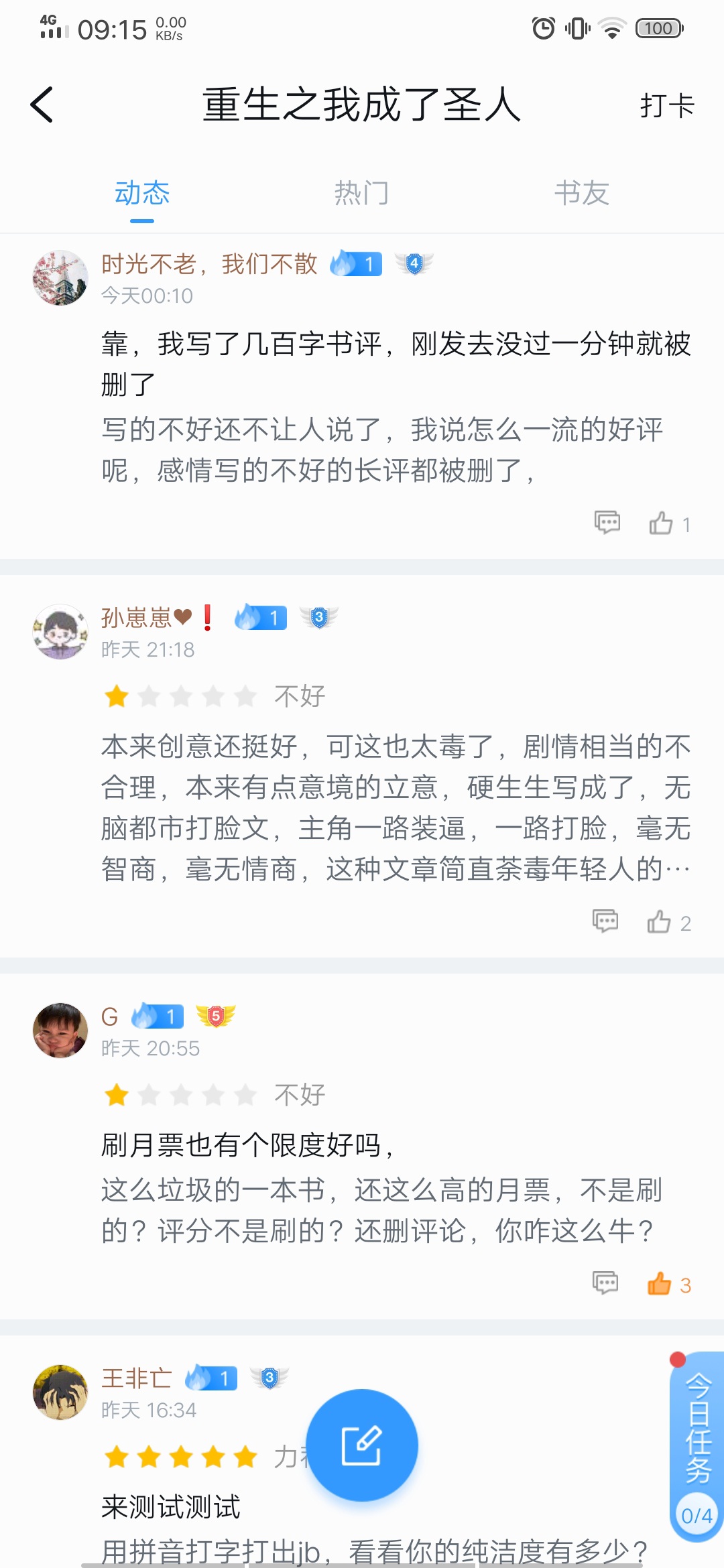The height and width of the screenshot is (1568, 724).
Task: Switch to the 热门 tab
Action: pos(361,194)
